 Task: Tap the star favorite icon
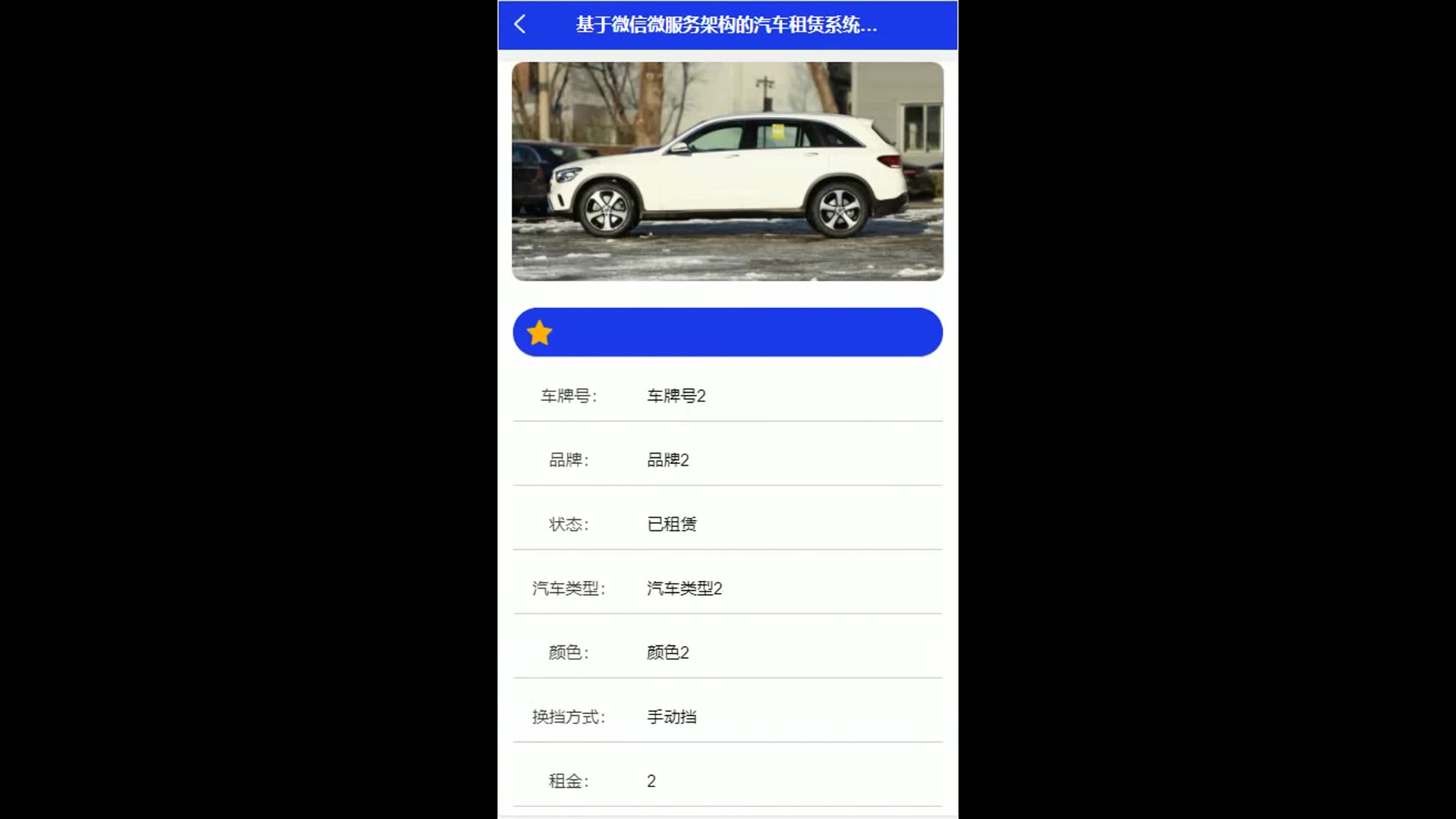(539, 333)
